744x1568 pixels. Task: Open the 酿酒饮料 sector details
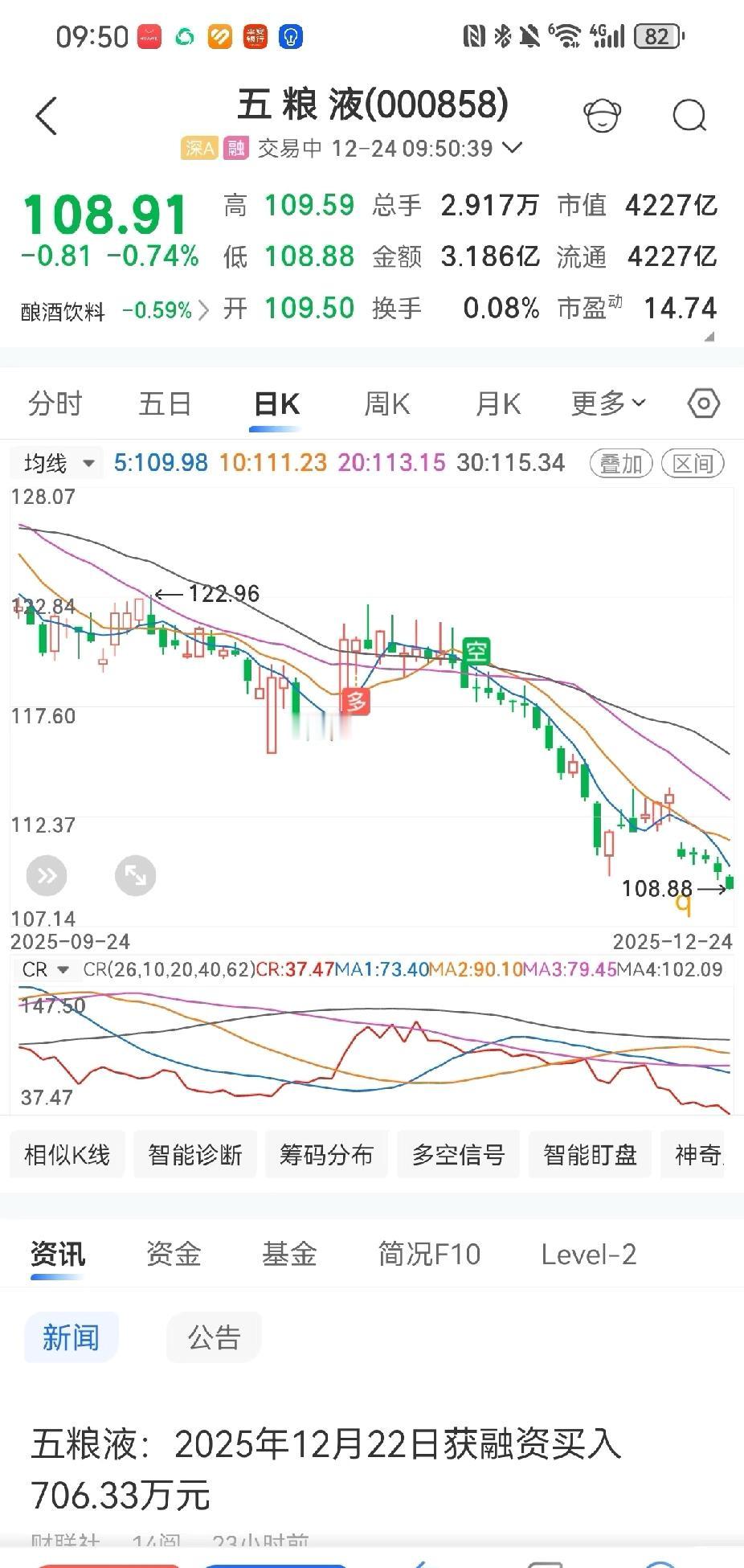(63, 309)
